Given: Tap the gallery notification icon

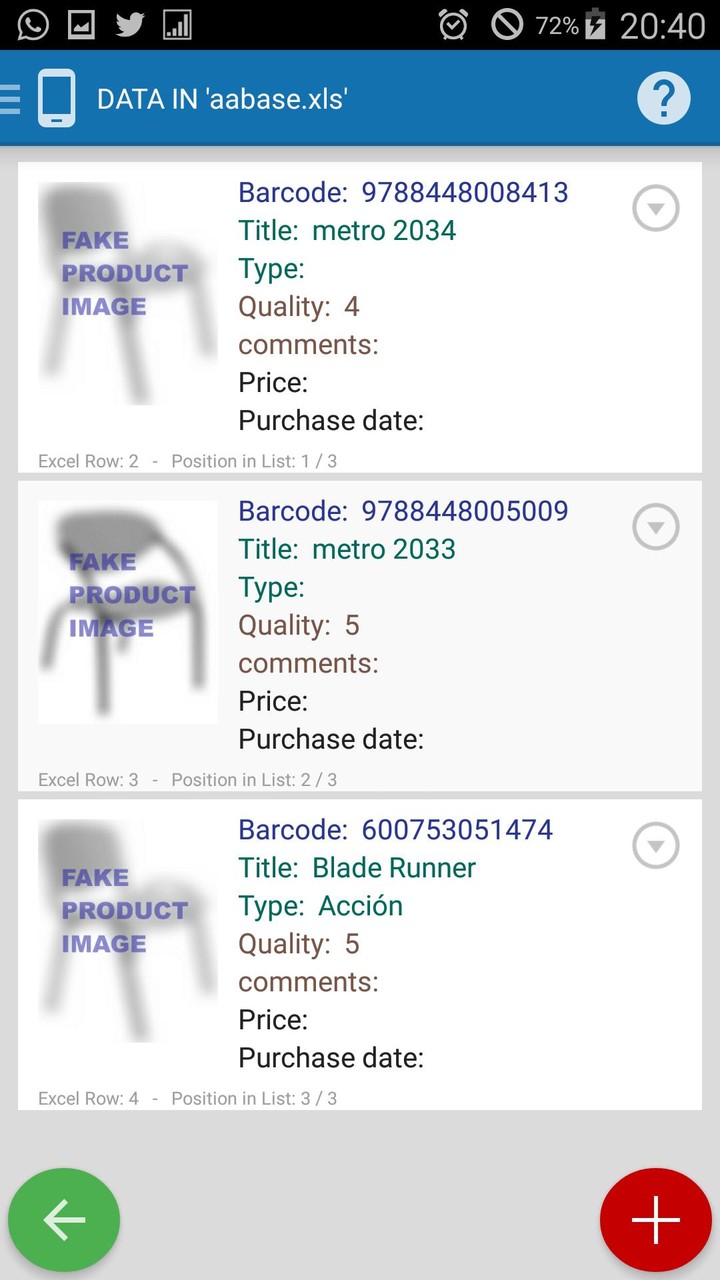Looking at the screenshot, I should pos(80,24).
